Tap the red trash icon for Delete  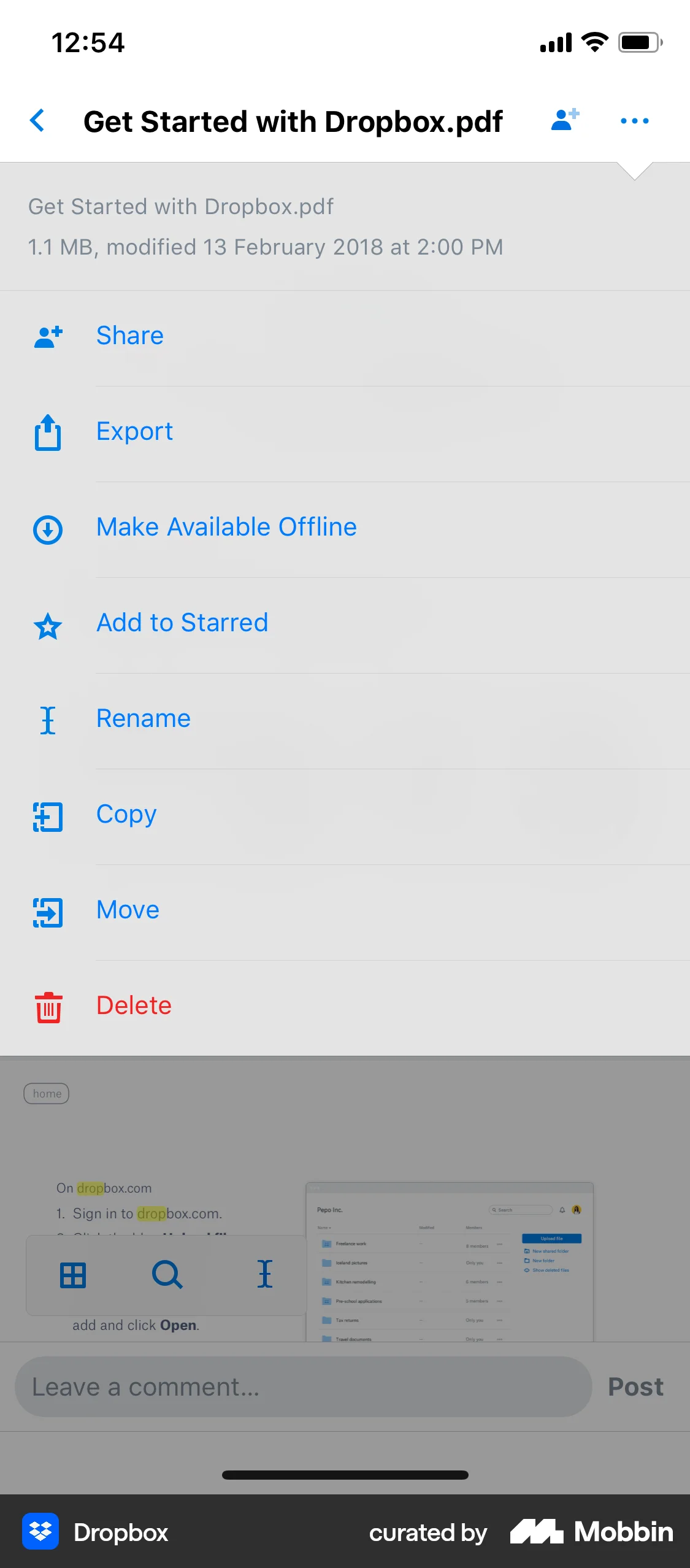point(47,1009)
